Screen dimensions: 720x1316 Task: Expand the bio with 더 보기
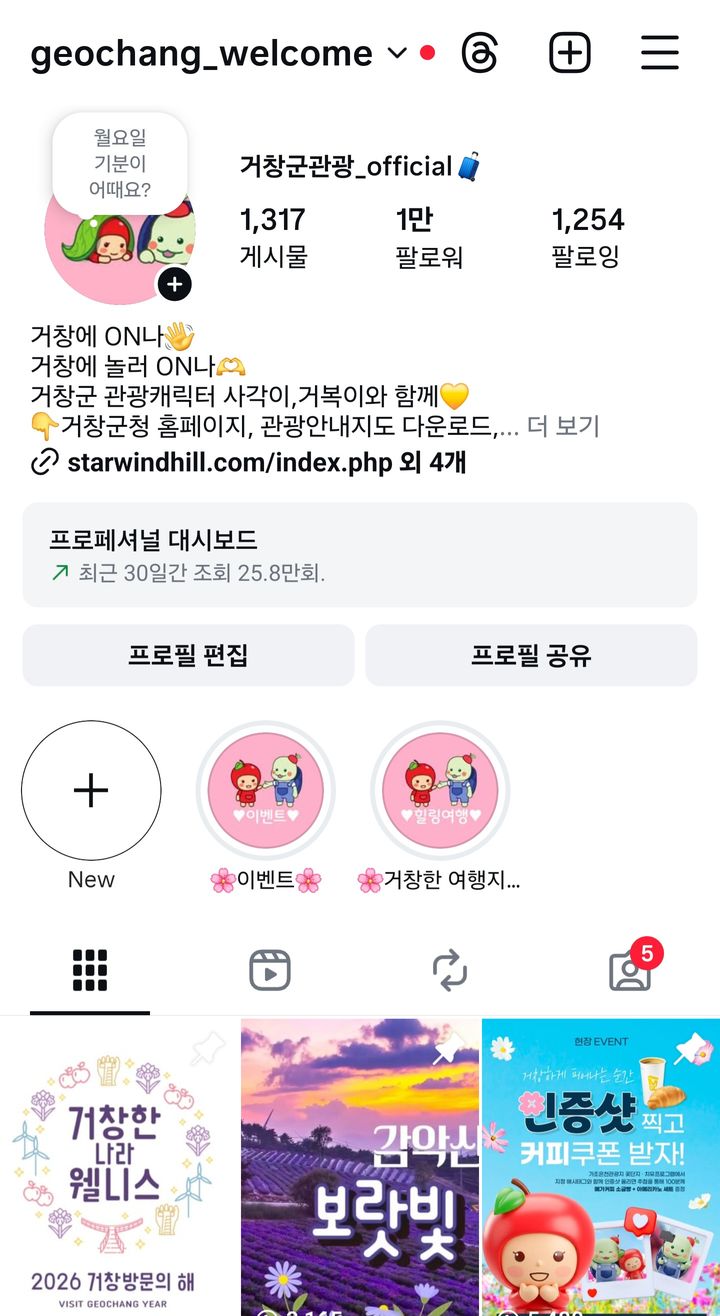pos(567,426)
